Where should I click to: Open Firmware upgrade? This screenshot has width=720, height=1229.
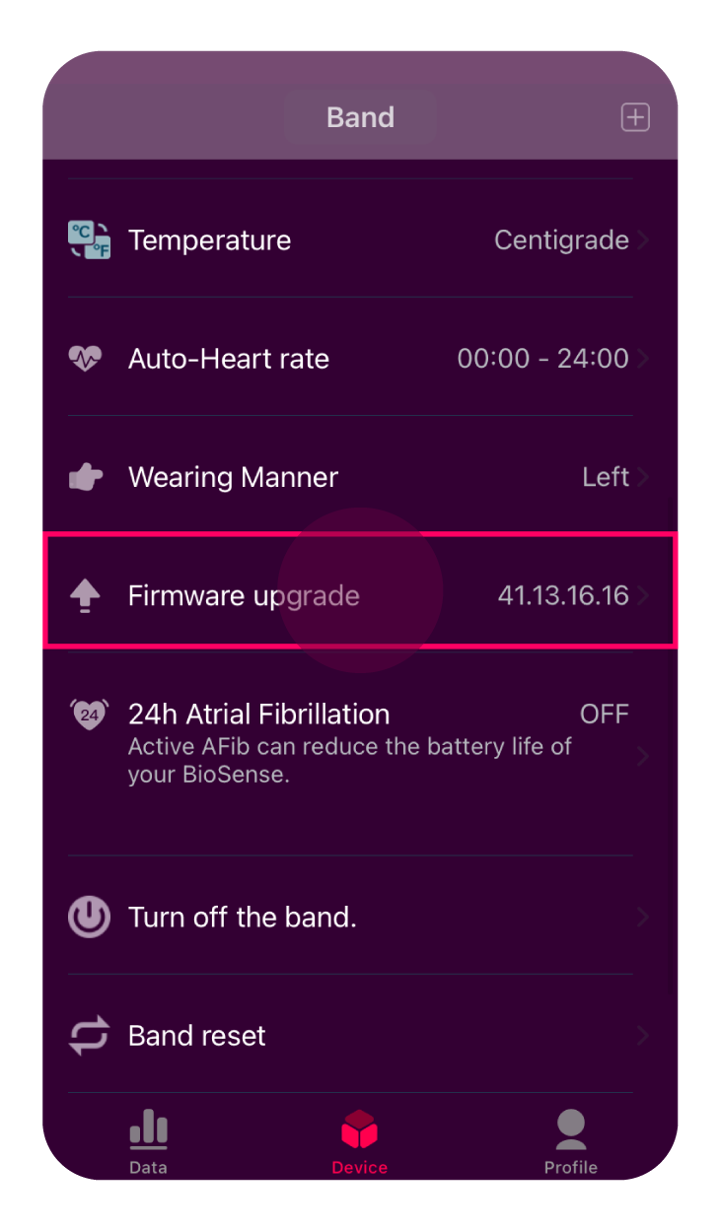(x=358, y=596)
